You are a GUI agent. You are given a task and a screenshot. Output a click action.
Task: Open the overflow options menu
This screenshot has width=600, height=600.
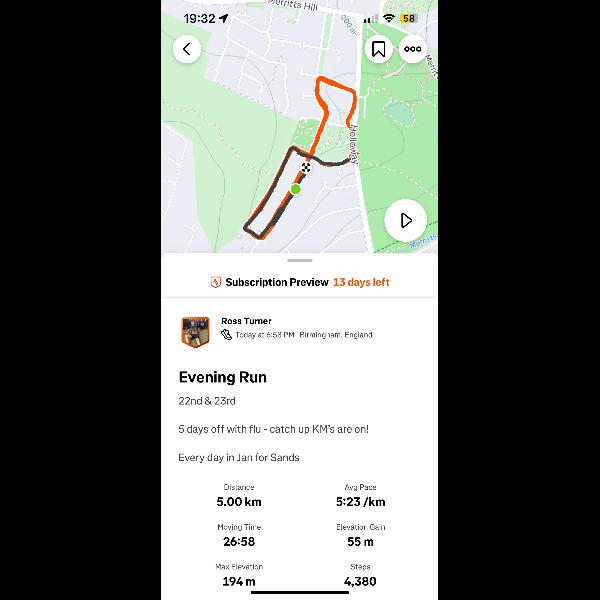412,49
